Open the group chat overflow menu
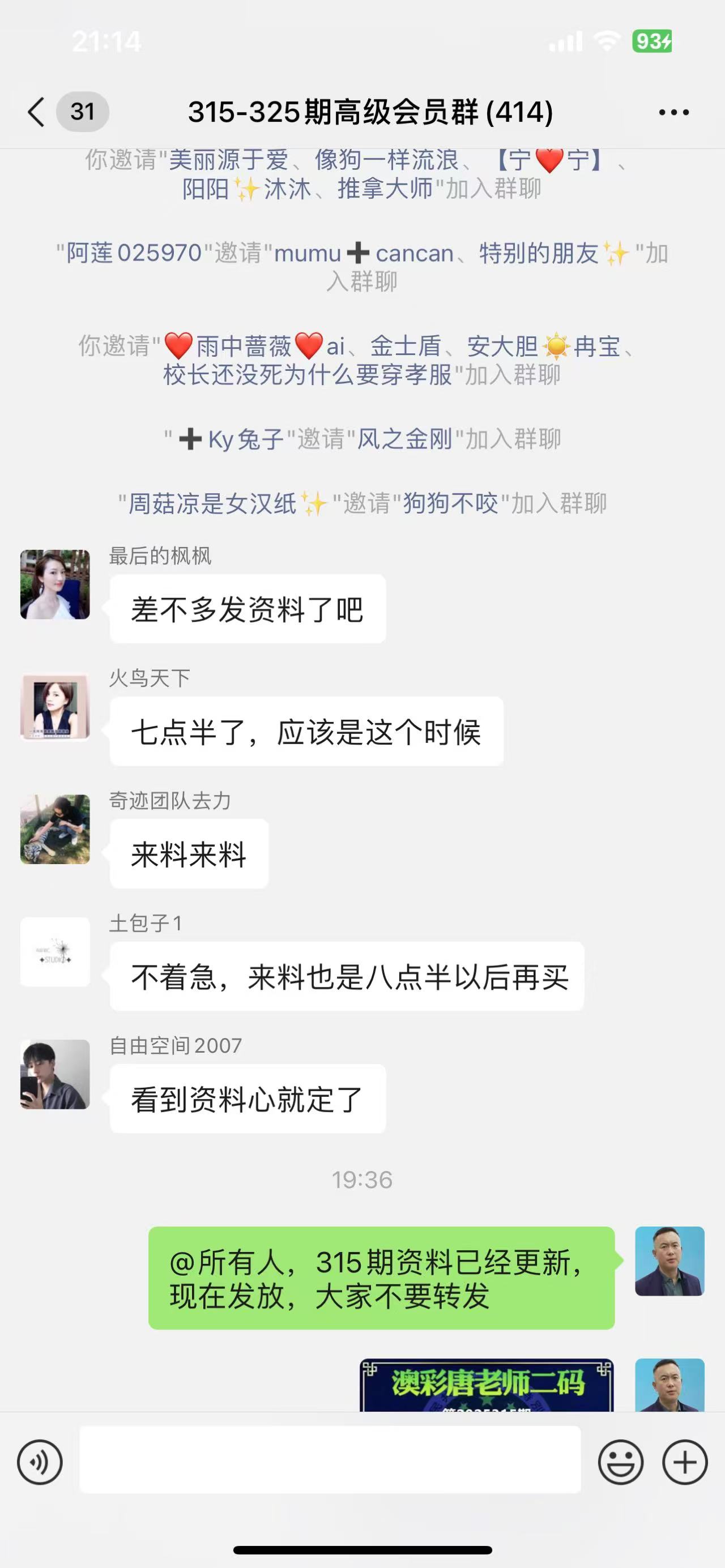Viewport: 725px width, 1568px height. pos(673,112)
